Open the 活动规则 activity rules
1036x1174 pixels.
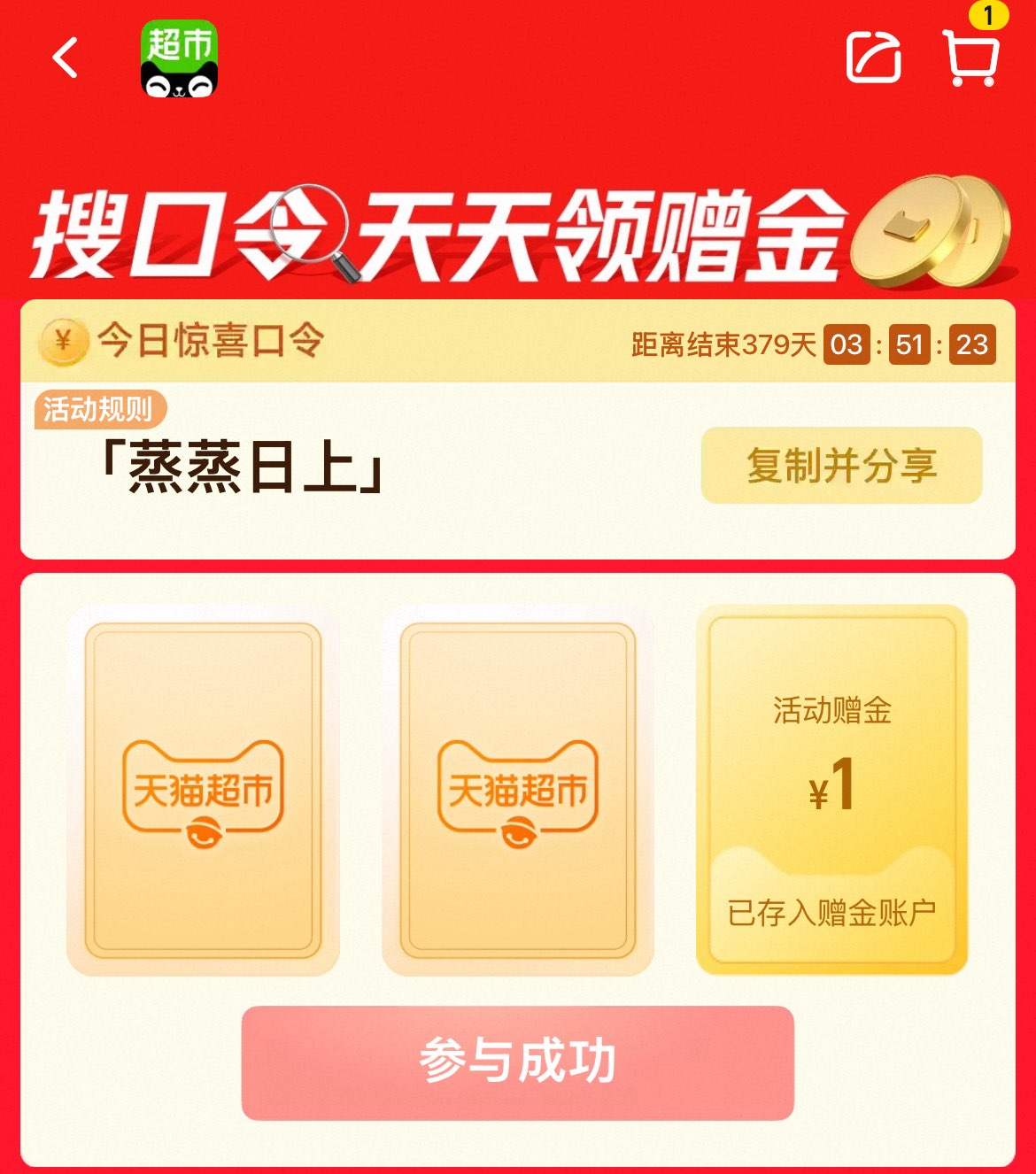(x=99, y=409)
